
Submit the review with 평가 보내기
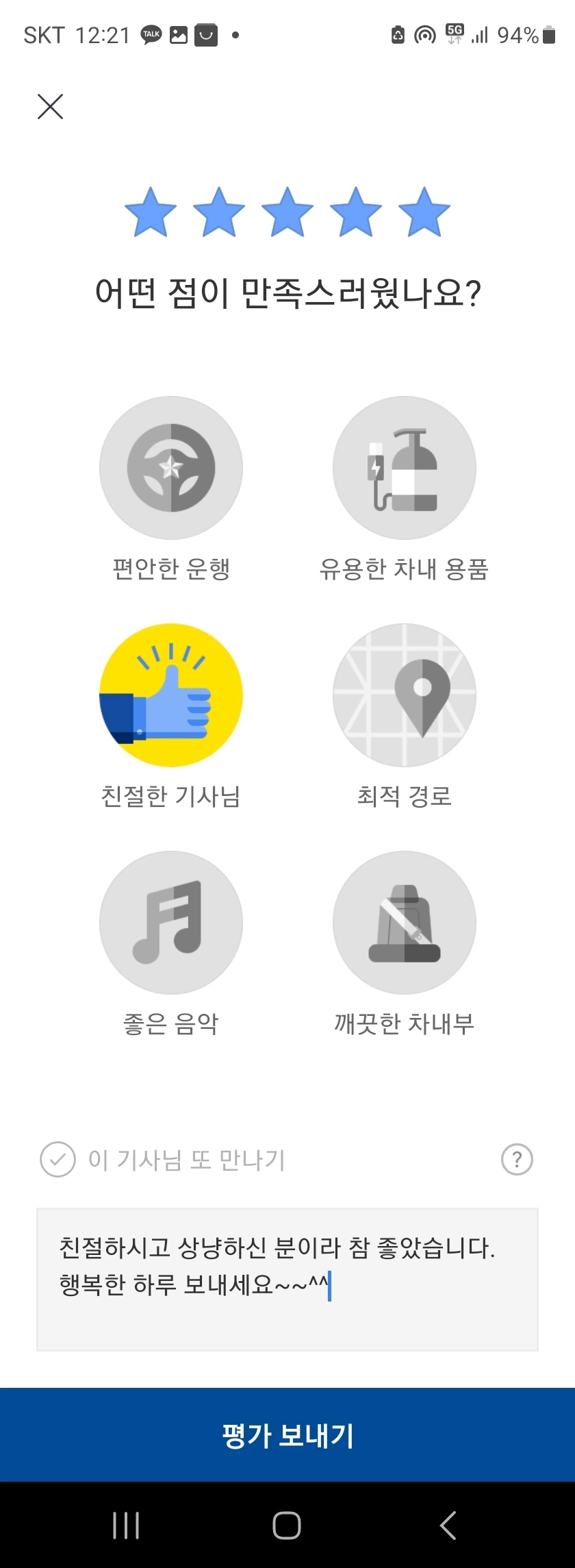click(287, 1435)
